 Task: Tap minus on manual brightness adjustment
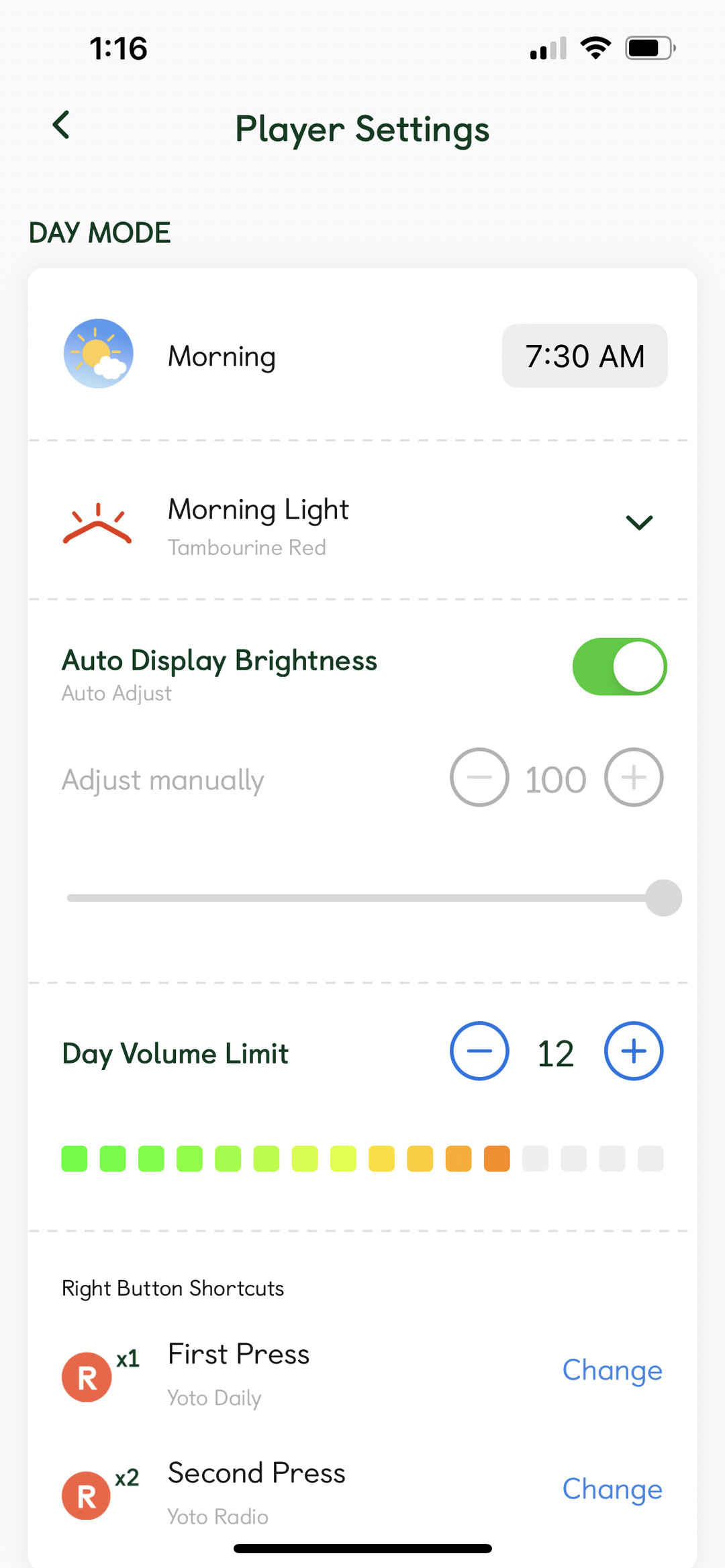pyautogui.click(x=479, y=777)
